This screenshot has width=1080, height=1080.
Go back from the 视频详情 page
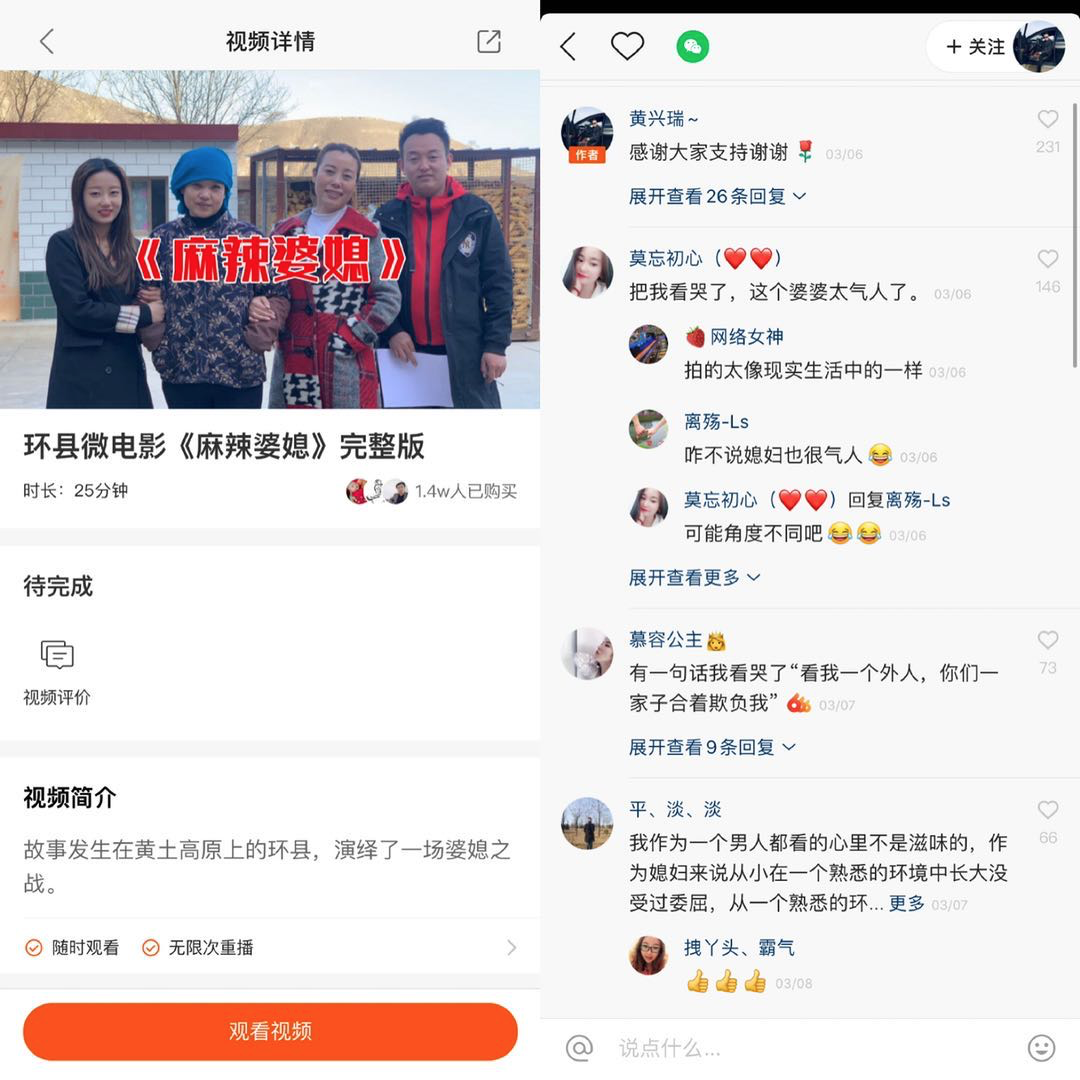46,41
